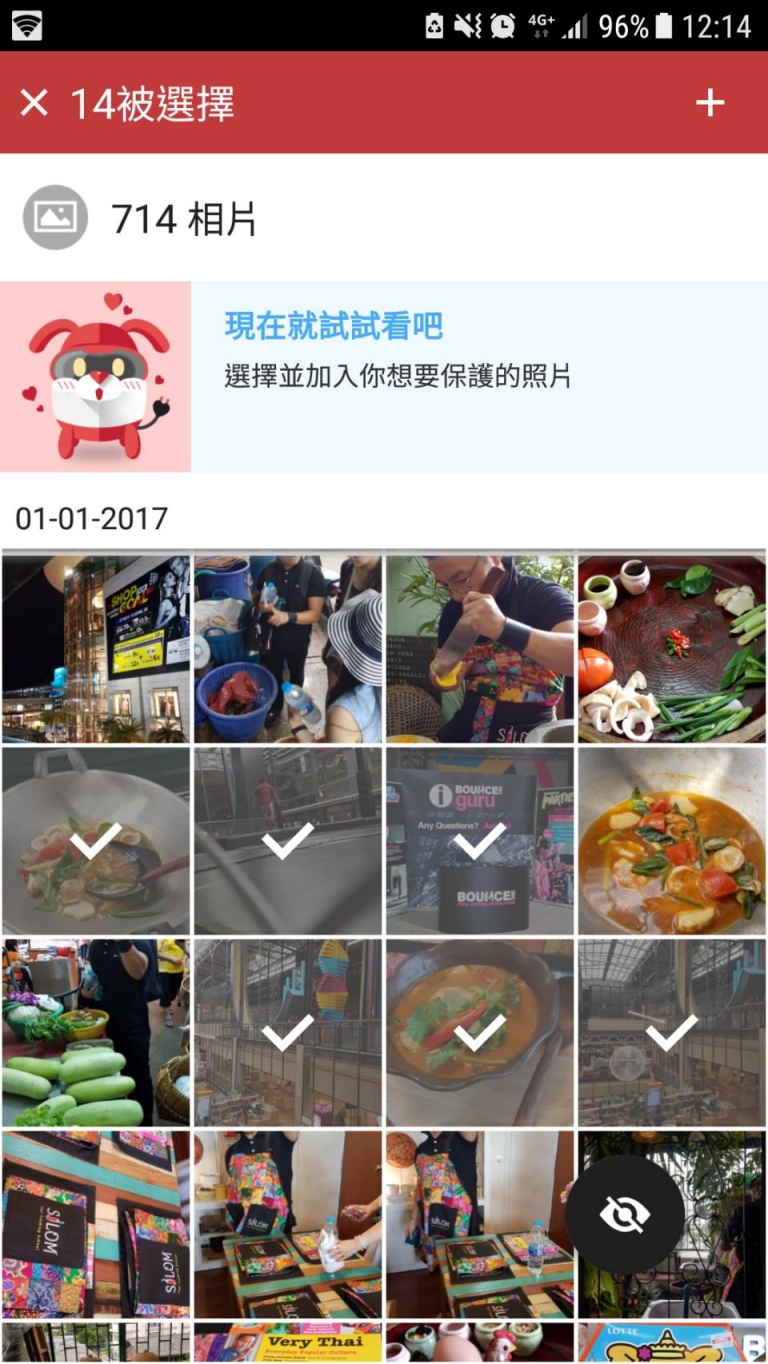This screenshot has width=768, height=1364.
Task: Select the night shopping mall billboard photo
Action: point(96,649)
